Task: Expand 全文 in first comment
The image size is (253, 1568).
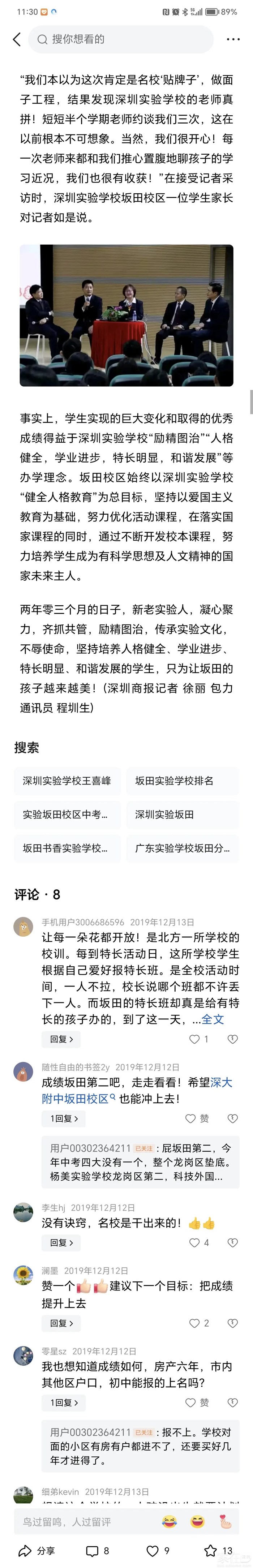Action: pyautogui.click(x=213, y=1019)
